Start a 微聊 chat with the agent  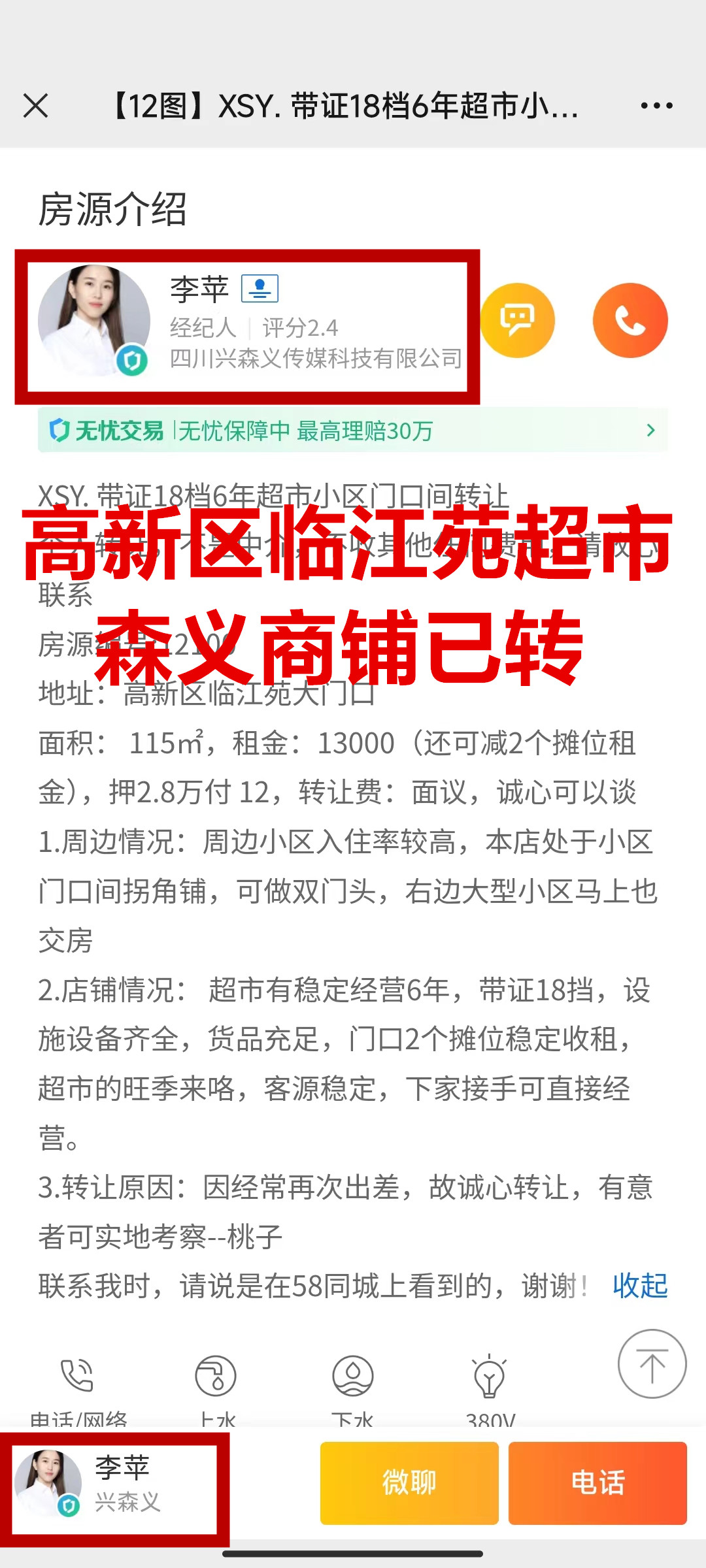(x=409, y=1482)
